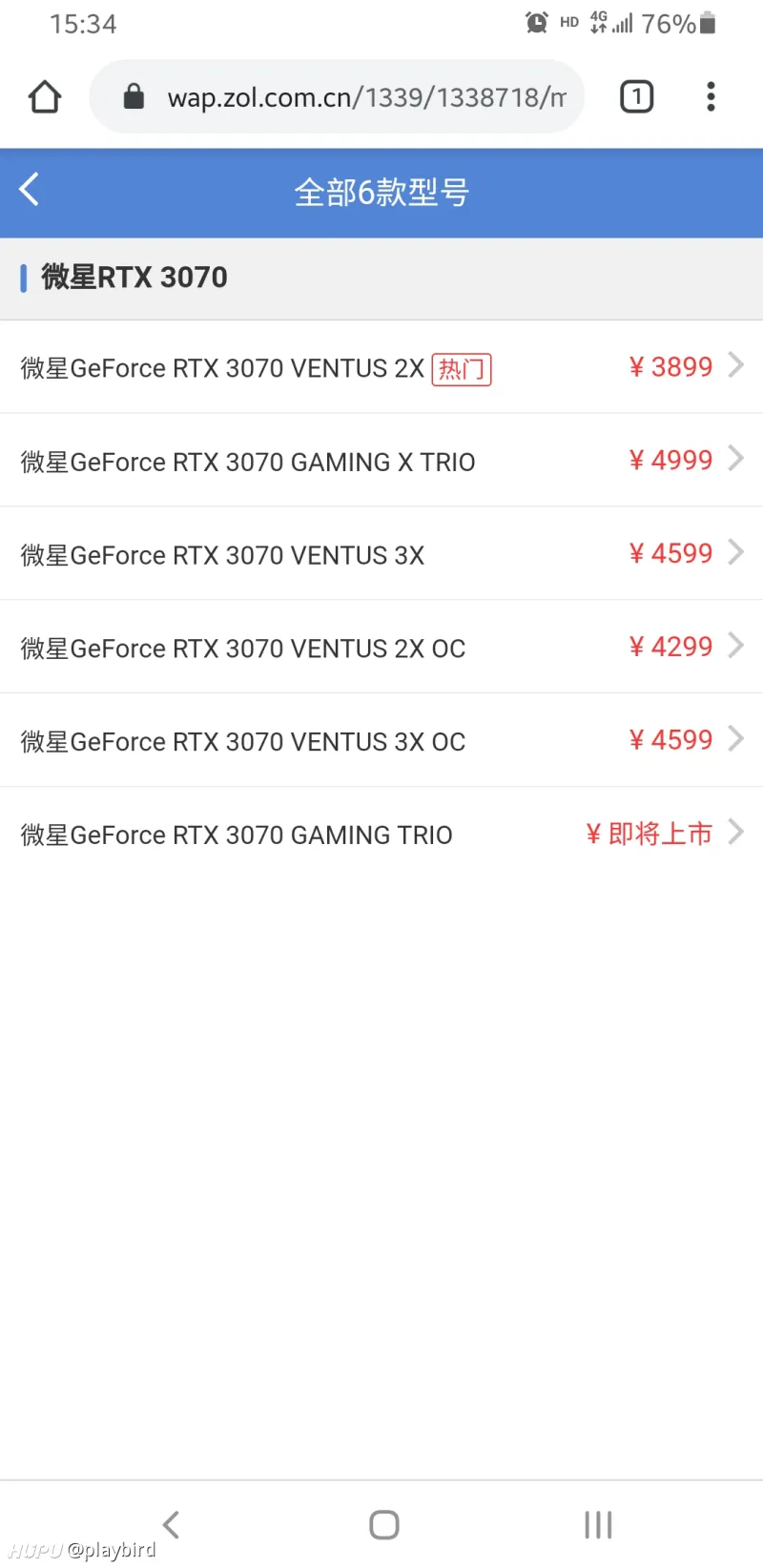Select RTX 3070 VENTUS 3X non-OC
The height and width of the screenshot is (1568, 763).
(381, 554)
